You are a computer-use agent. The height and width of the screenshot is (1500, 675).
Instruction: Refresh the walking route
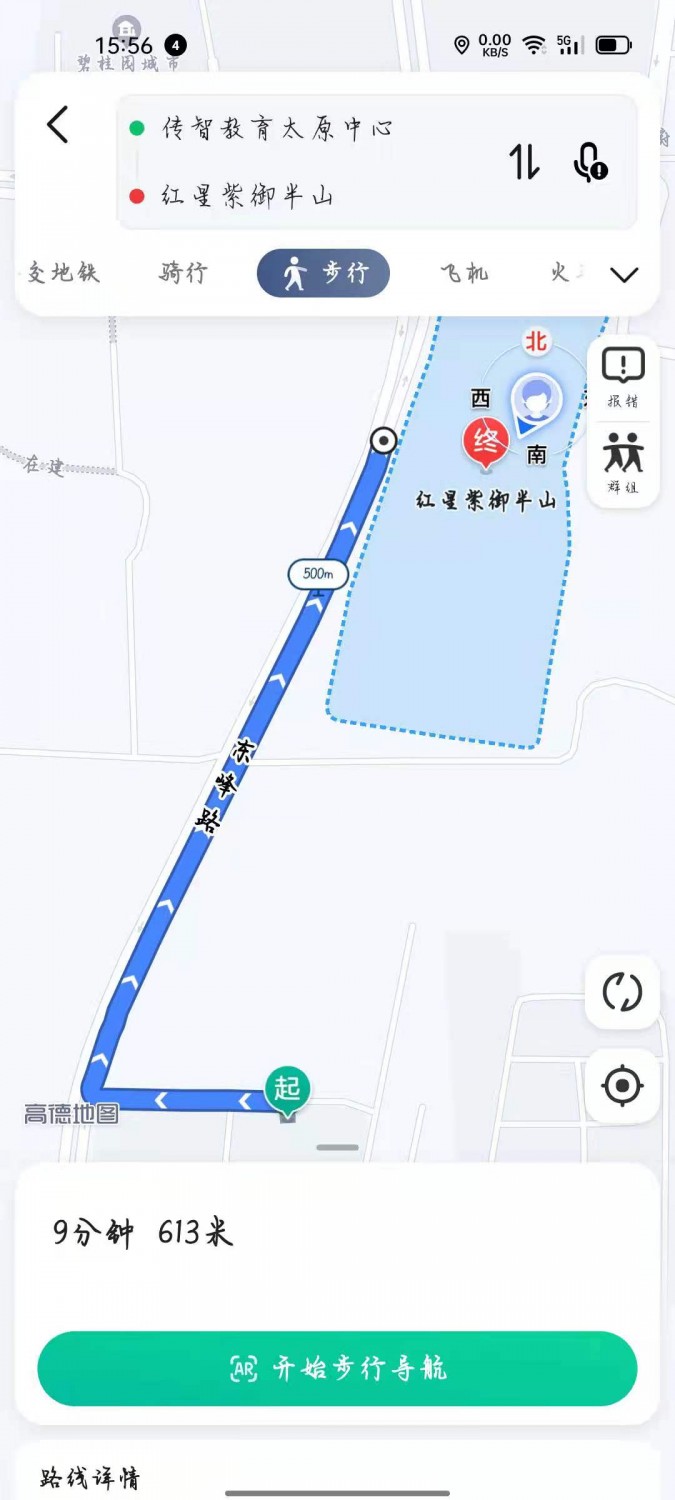(622, 992)
